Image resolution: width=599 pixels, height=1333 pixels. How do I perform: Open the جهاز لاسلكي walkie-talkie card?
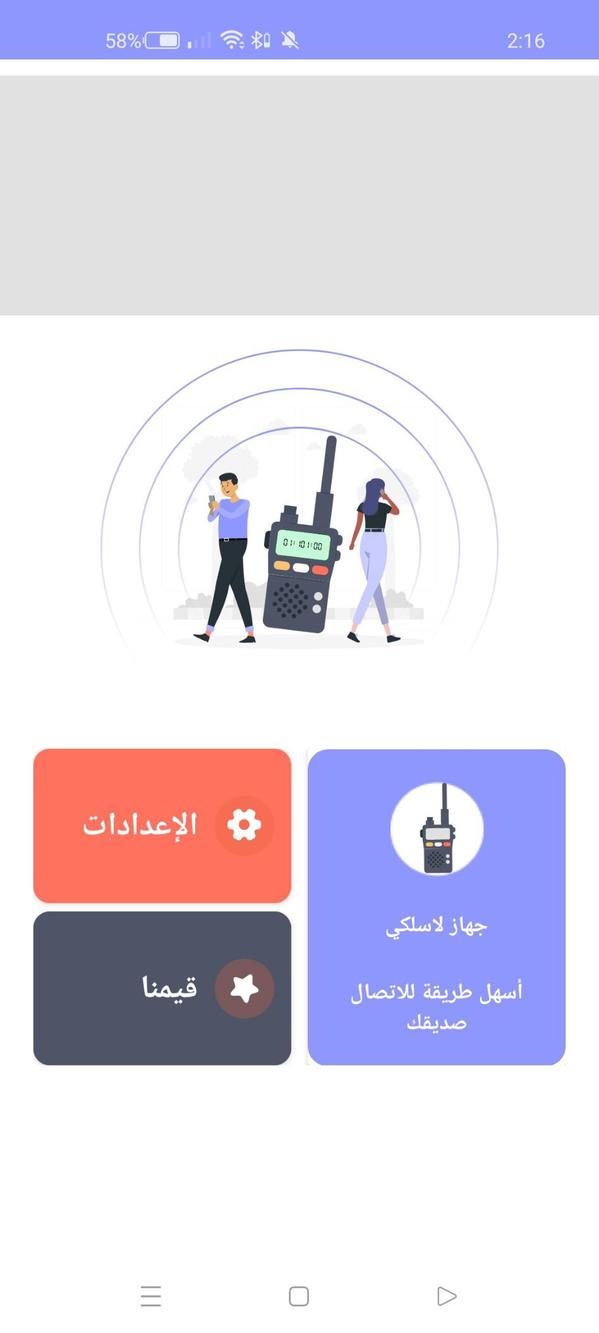coord(437,907)
